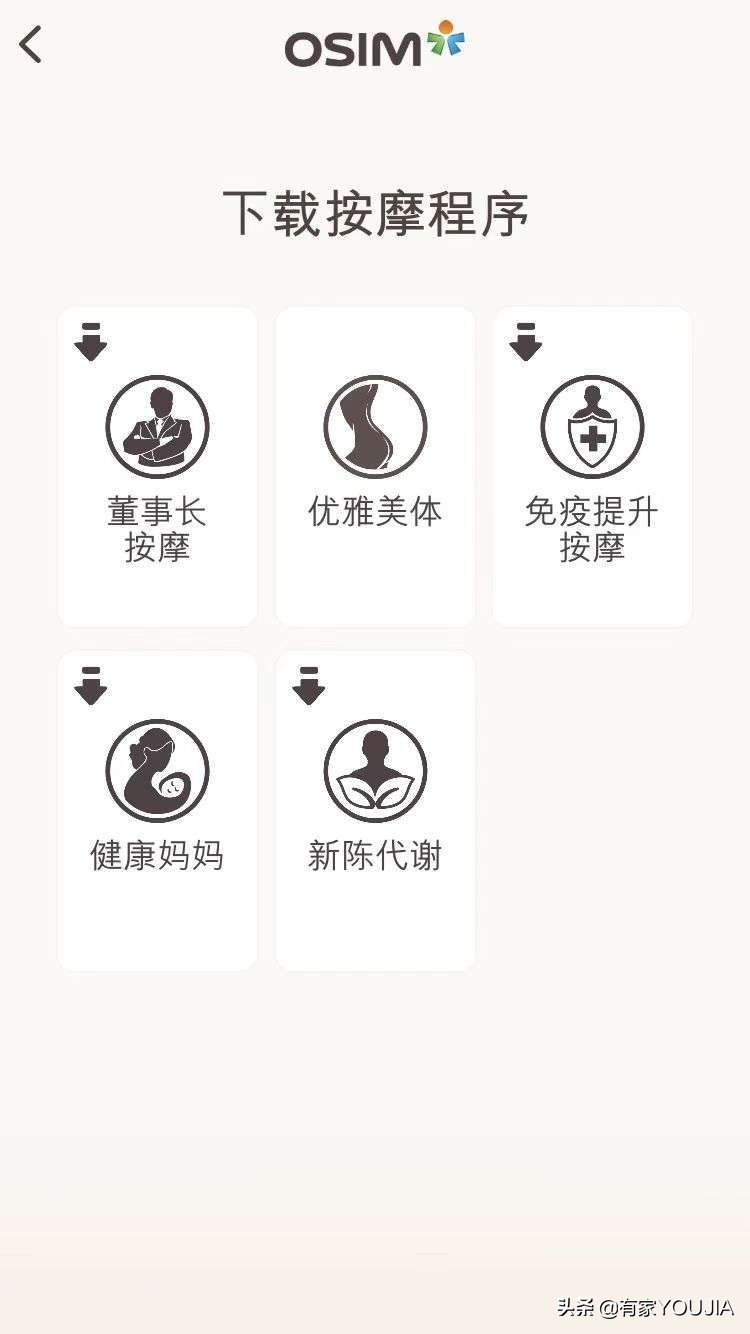Select the 董事长按摩 businessman icon

[x=157, y=425]
